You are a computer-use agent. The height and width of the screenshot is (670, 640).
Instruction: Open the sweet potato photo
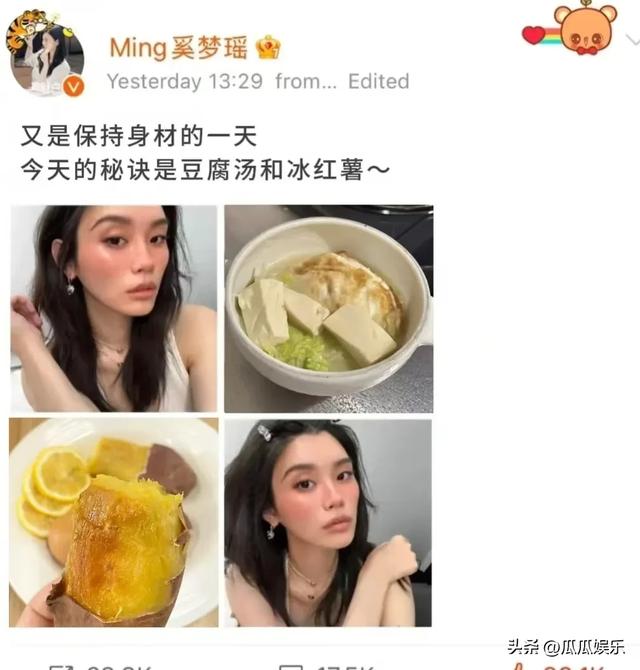point(113,522)
